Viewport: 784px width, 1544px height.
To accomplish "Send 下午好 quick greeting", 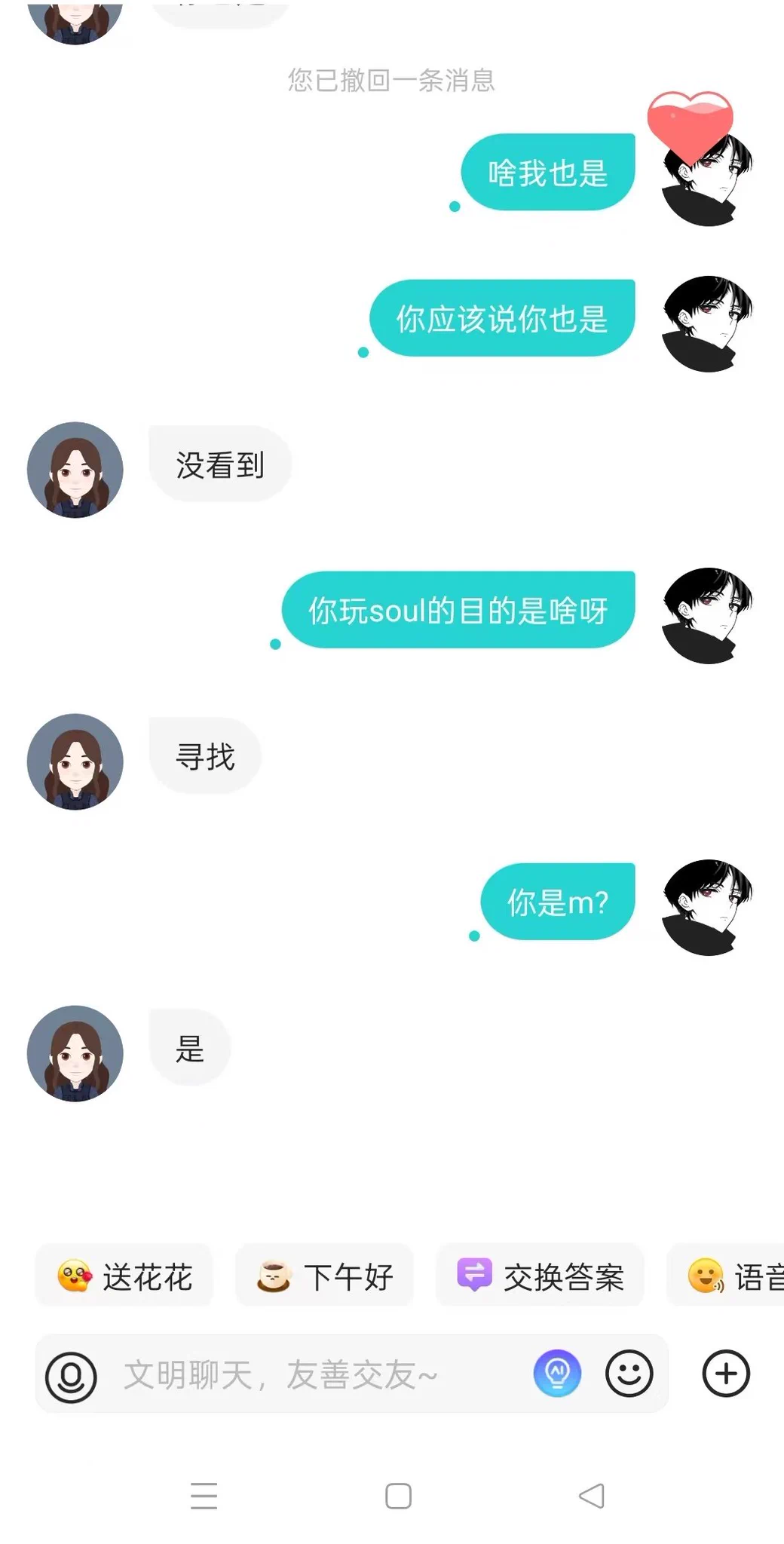I will pos(325,1276).
